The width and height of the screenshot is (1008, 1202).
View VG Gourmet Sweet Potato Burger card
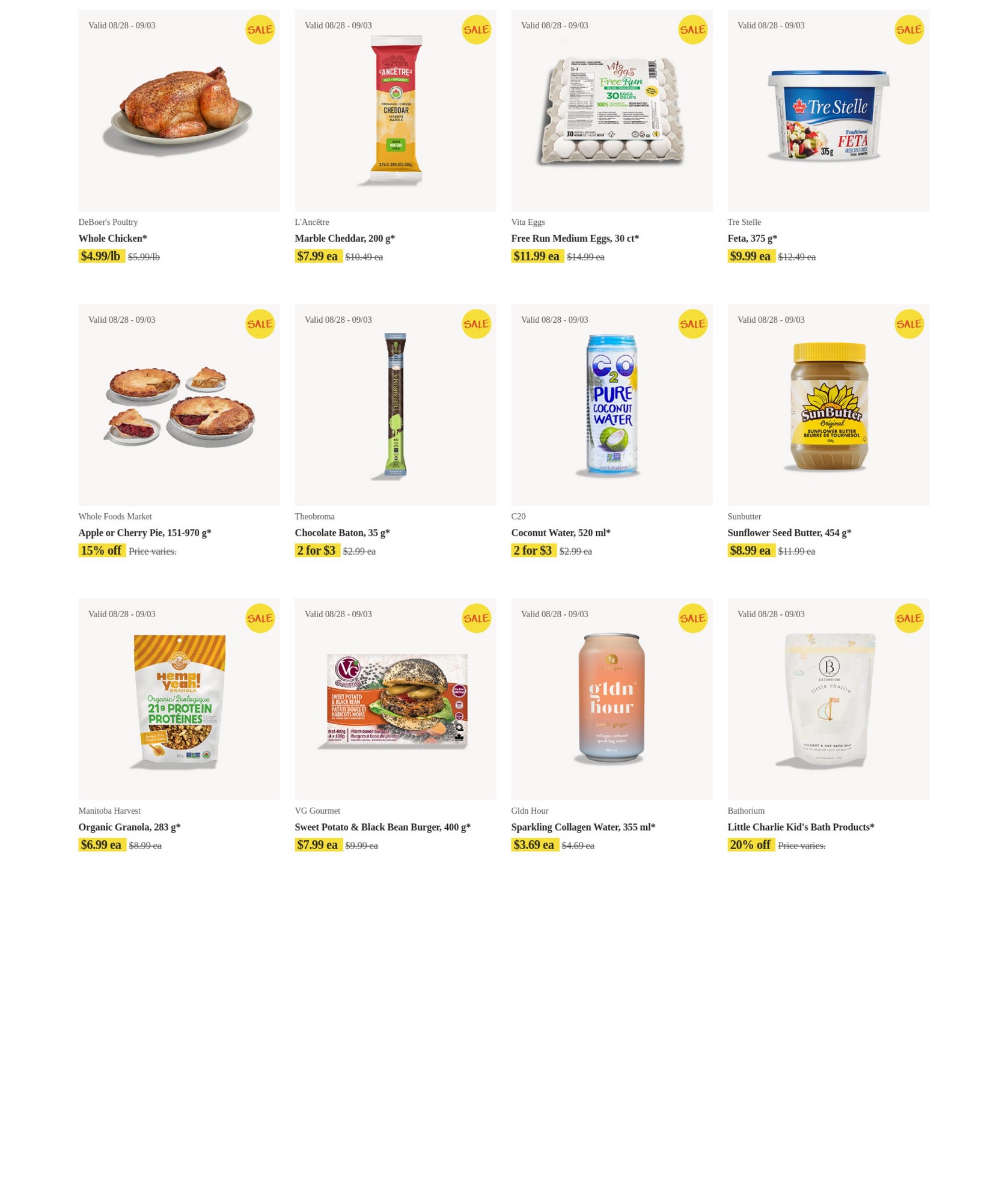pyautogui.click(x=395, y=699)
